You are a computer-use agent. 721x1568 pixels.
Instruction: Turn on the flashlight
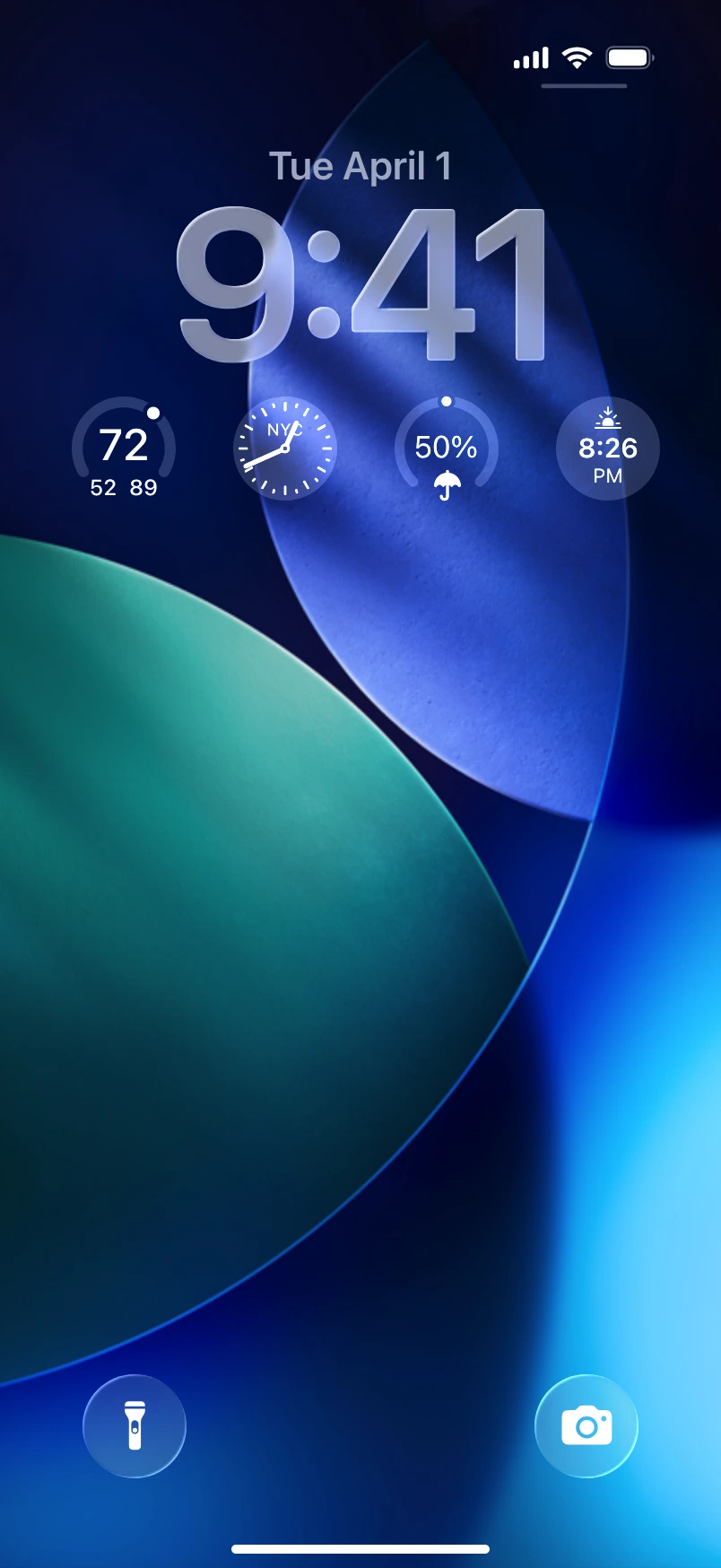coord(135,1425)
